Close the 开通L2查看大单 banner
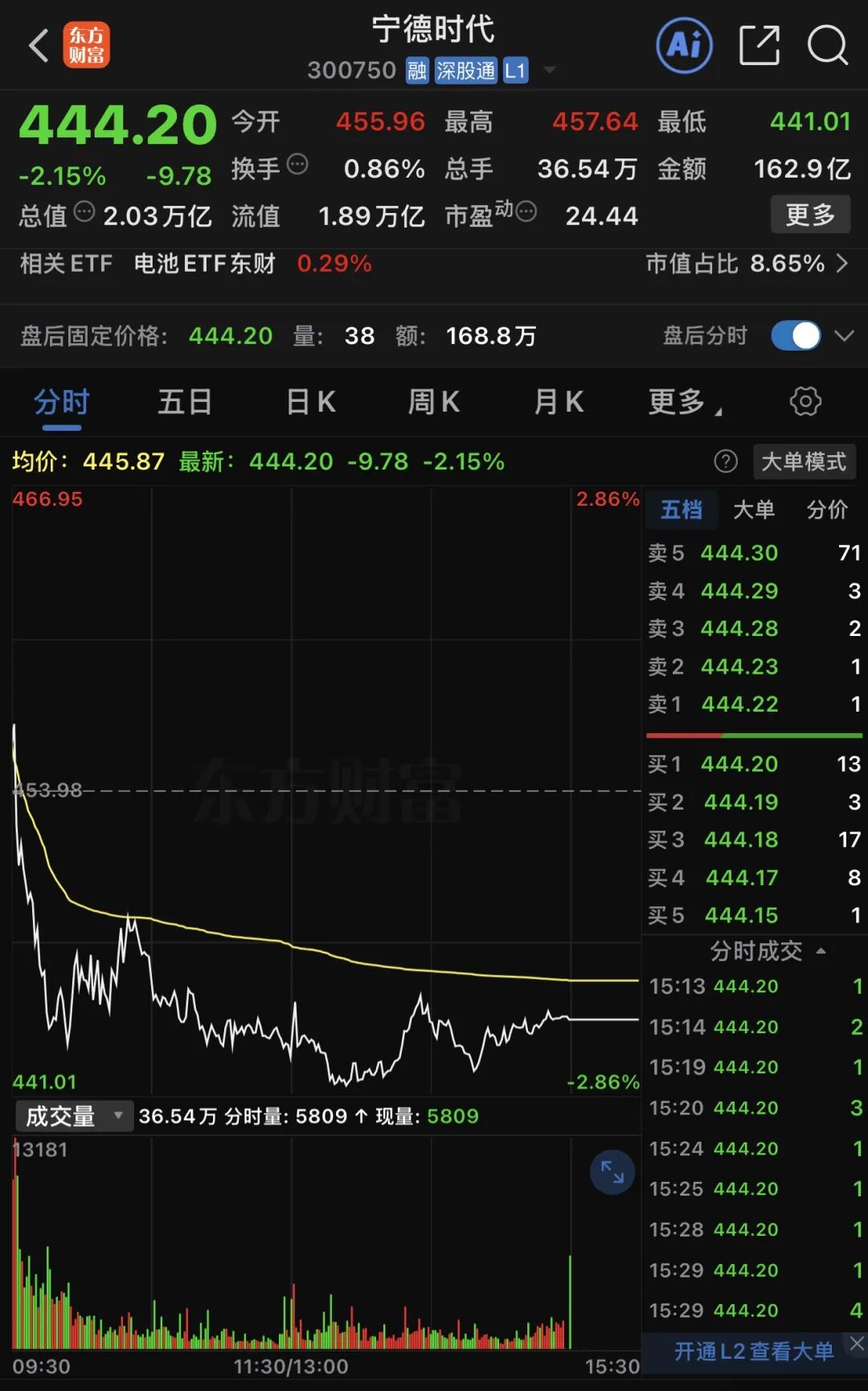 point(857,1344)
